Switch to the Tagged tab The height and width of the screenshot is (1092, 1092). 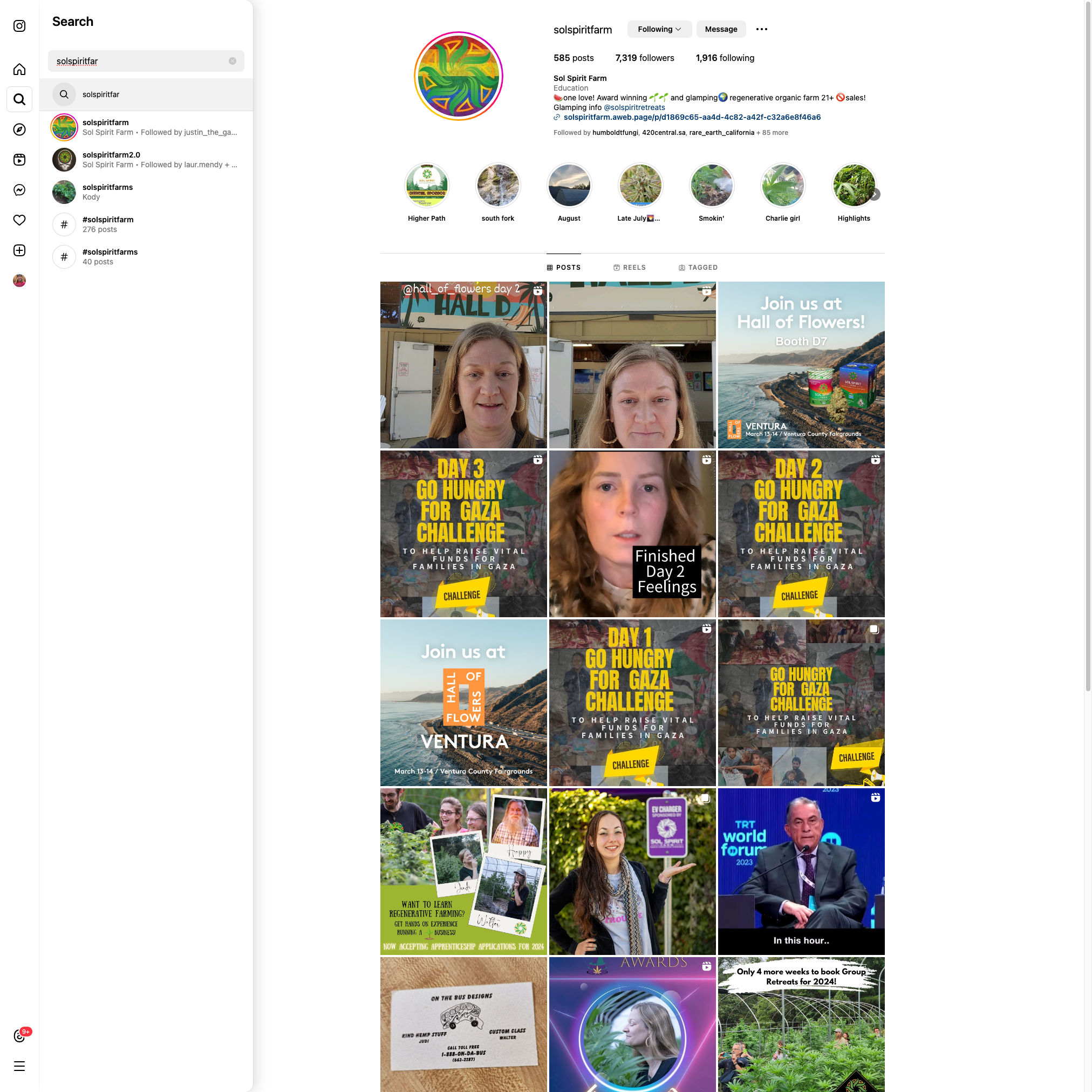pyautogui.click(x=698, y=268)
